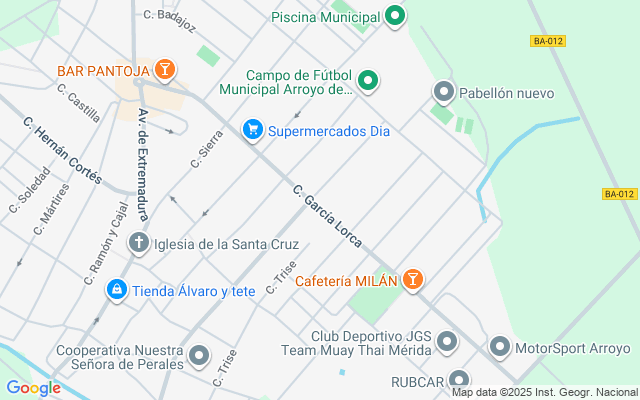Select the Campo de Fútbol Municipal pin
Viewport: 640px width, 400px height.
tap(368, 81)
